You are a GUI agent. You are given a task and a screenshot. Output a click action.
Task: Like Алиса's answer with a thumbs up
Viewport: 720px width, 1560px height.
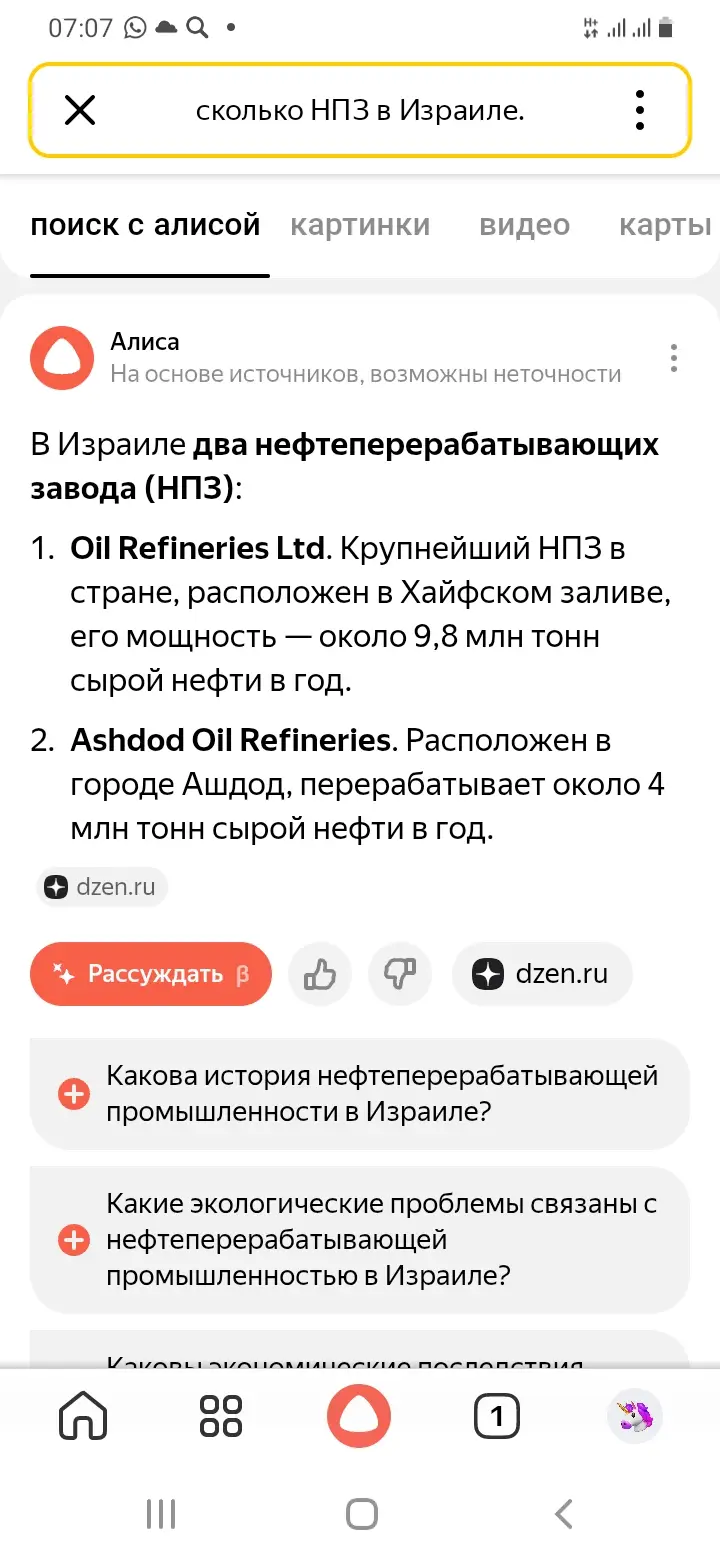[x=320, y=974]
